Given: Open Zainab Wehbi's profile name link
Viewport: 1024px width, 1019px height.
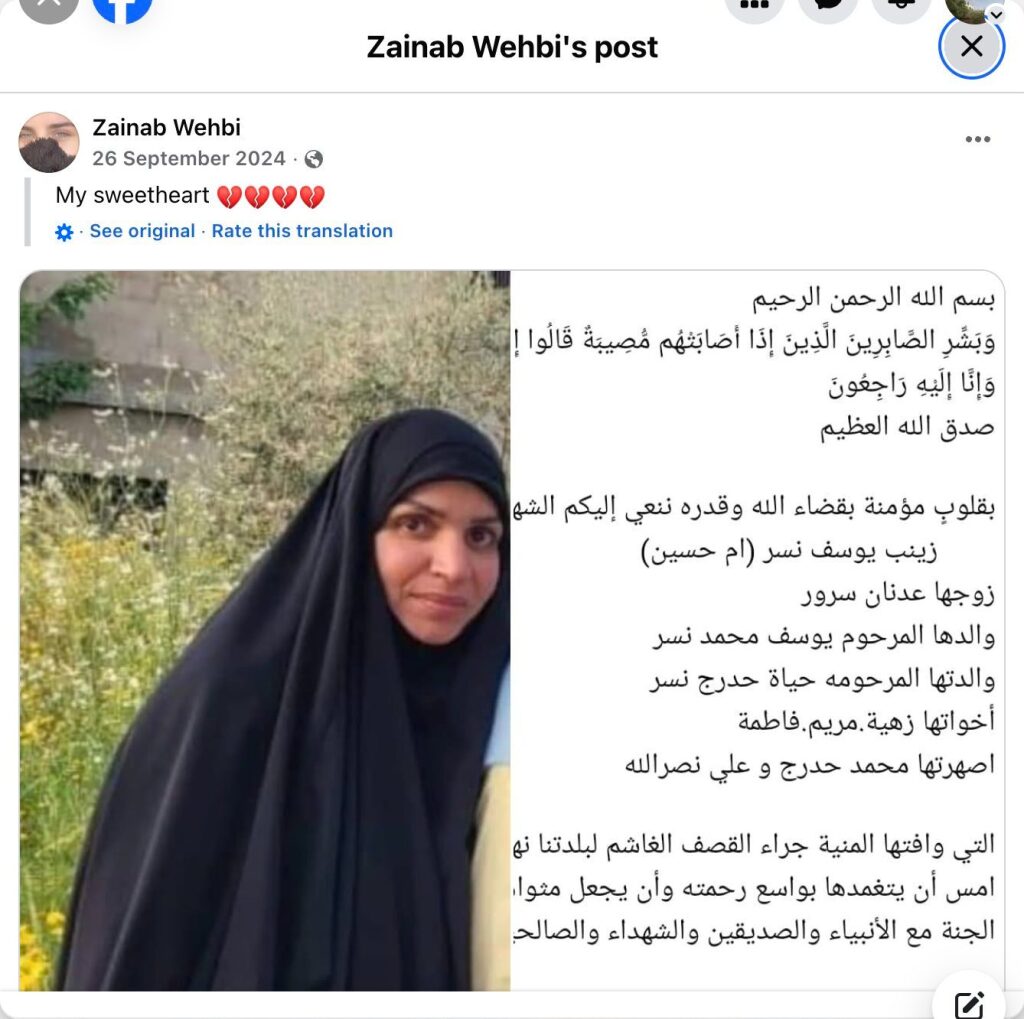Looking at the screenshot, I should tap(166, 127).
